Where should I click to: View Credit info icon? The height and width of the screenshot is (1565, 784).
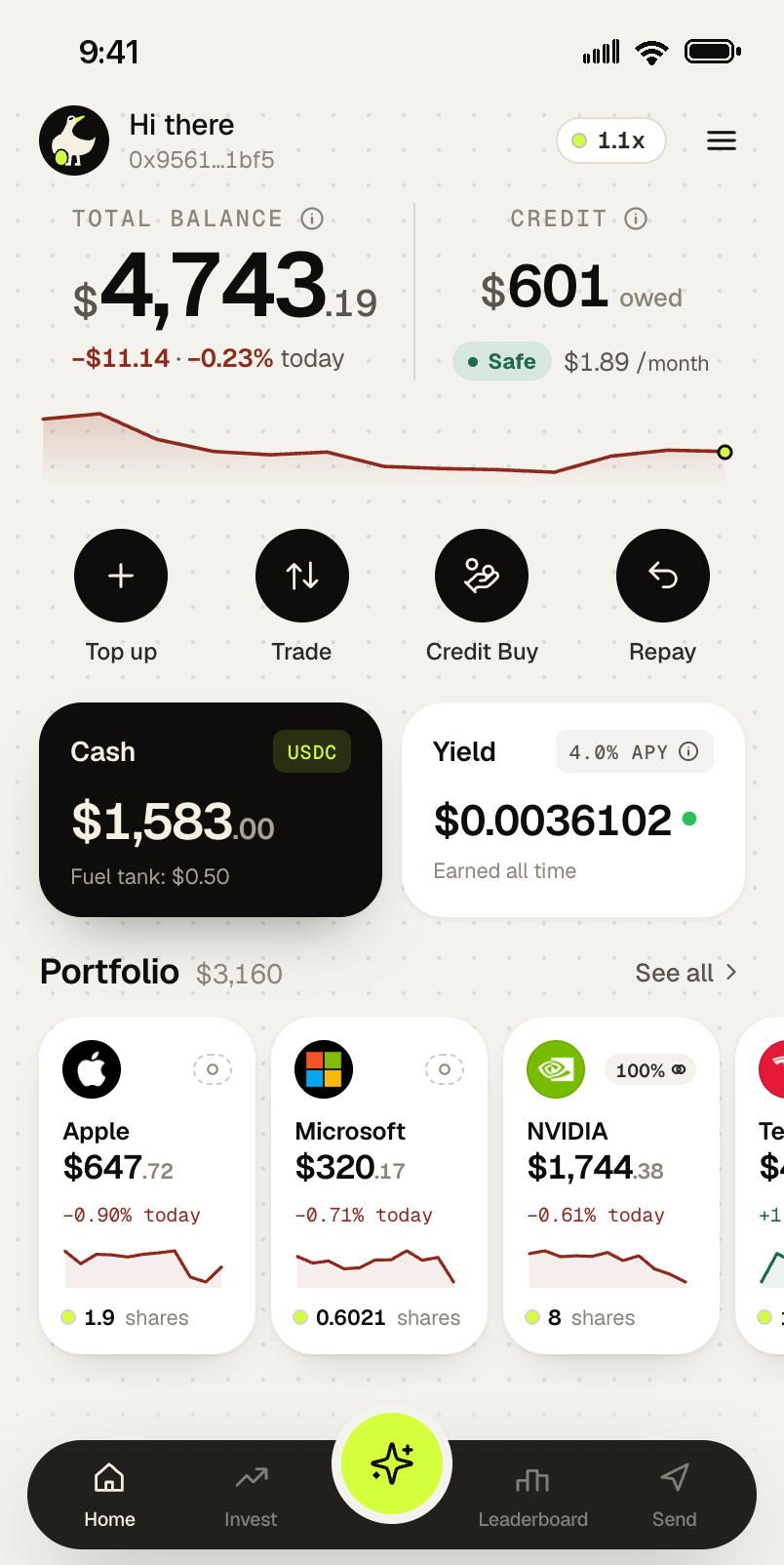point(636,219)
